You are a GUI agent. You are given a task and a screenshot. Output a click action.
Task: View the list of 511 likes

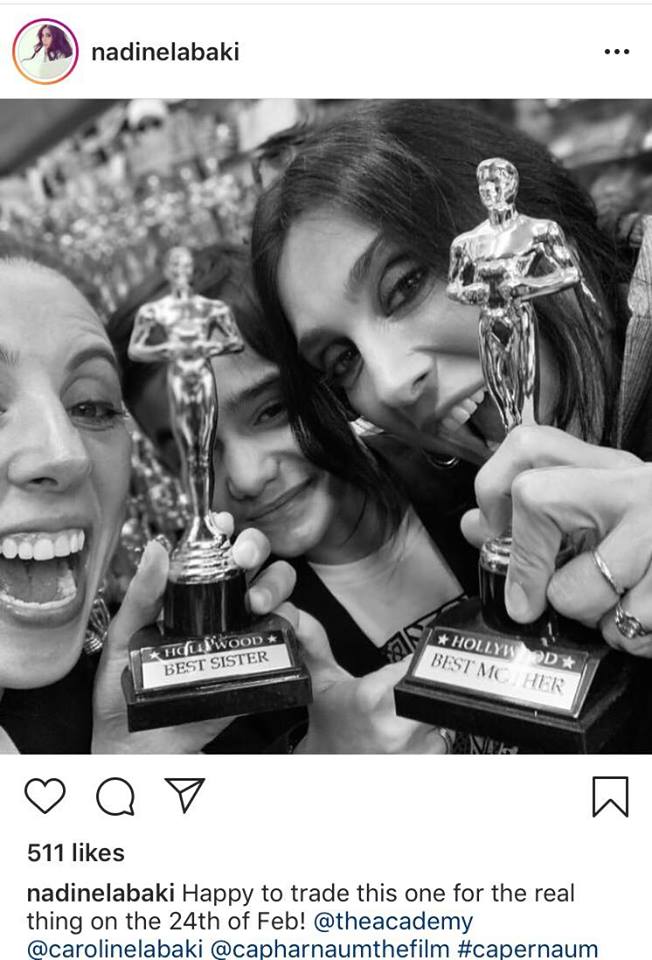[76, 853]
